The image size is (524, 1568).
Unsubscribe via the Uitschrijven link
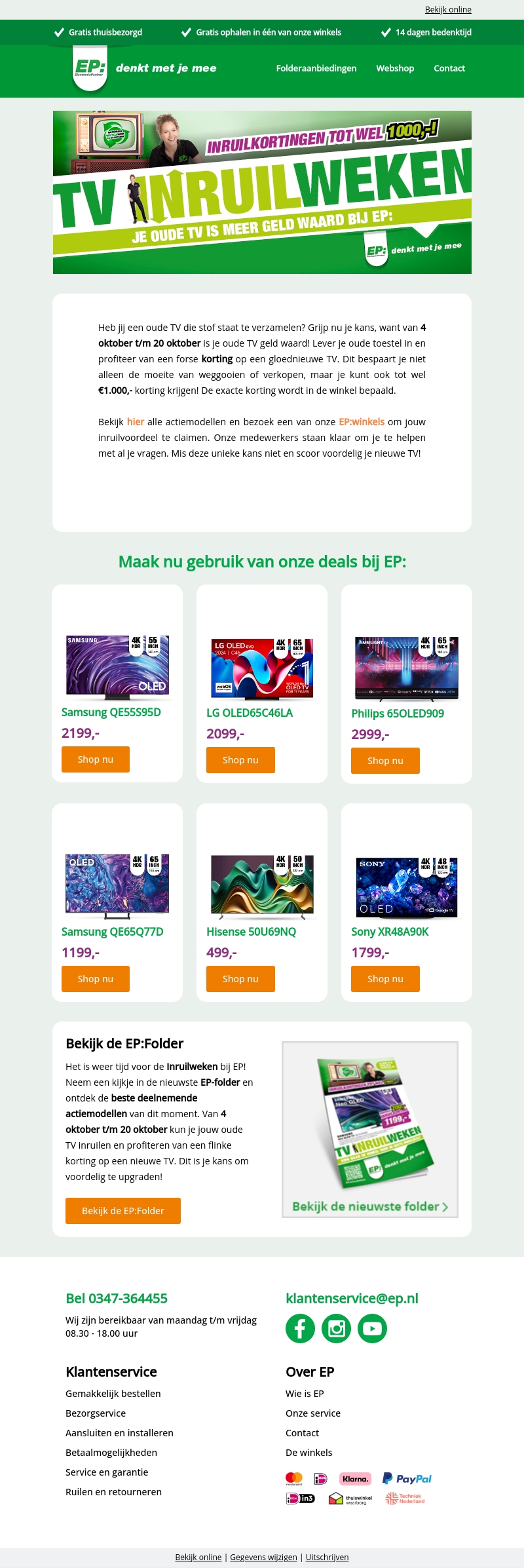(327, 1558)
